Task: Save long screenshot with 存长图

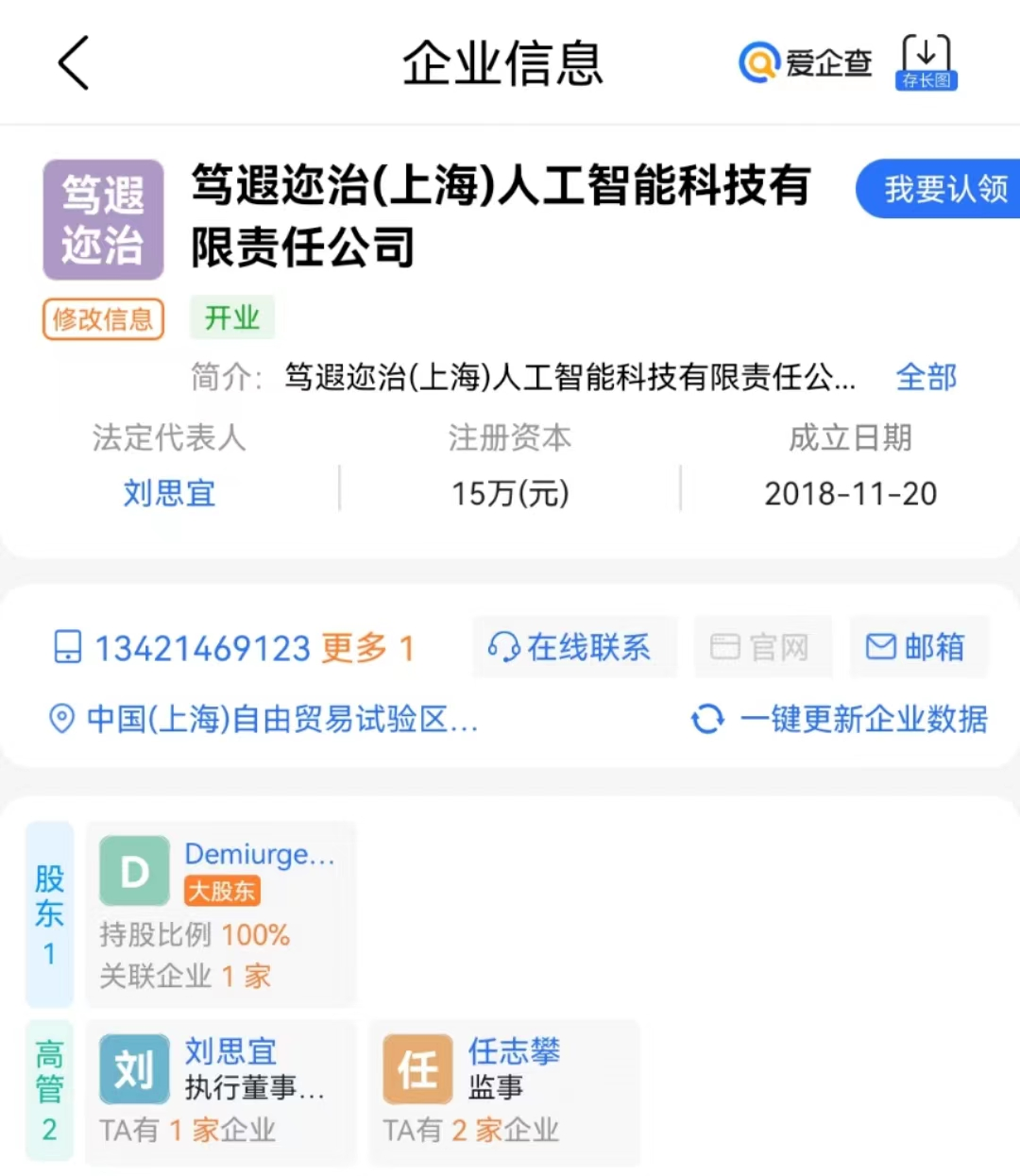Action: [926, 62]
